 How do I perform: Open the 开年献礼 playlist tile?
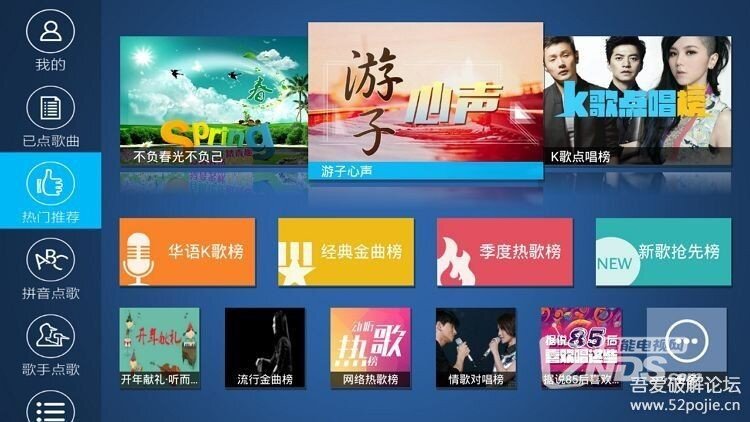(159, 347)
